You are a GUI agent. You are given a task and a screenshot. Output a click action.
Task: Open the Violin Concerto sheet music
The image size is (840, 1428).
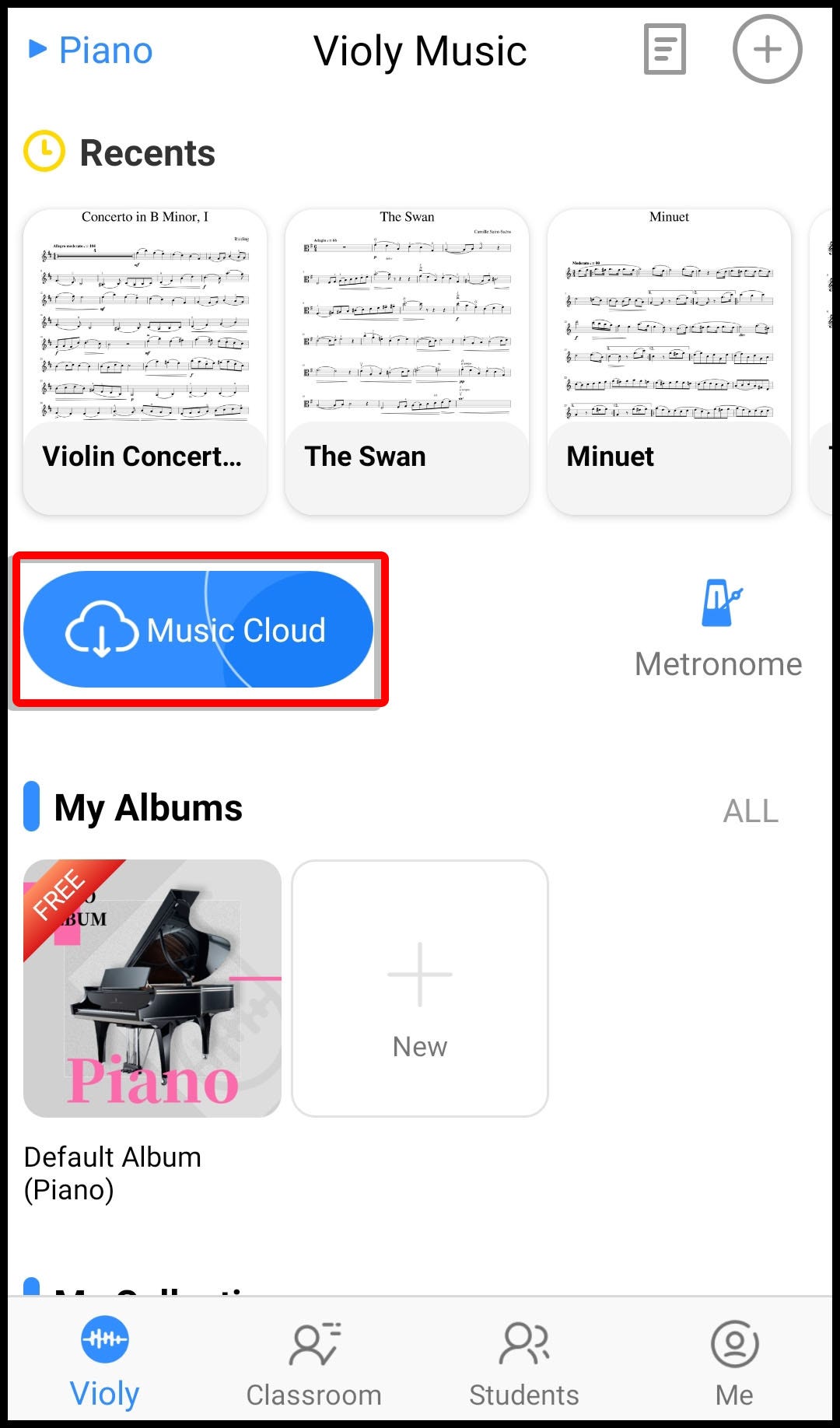pos(145,361)
